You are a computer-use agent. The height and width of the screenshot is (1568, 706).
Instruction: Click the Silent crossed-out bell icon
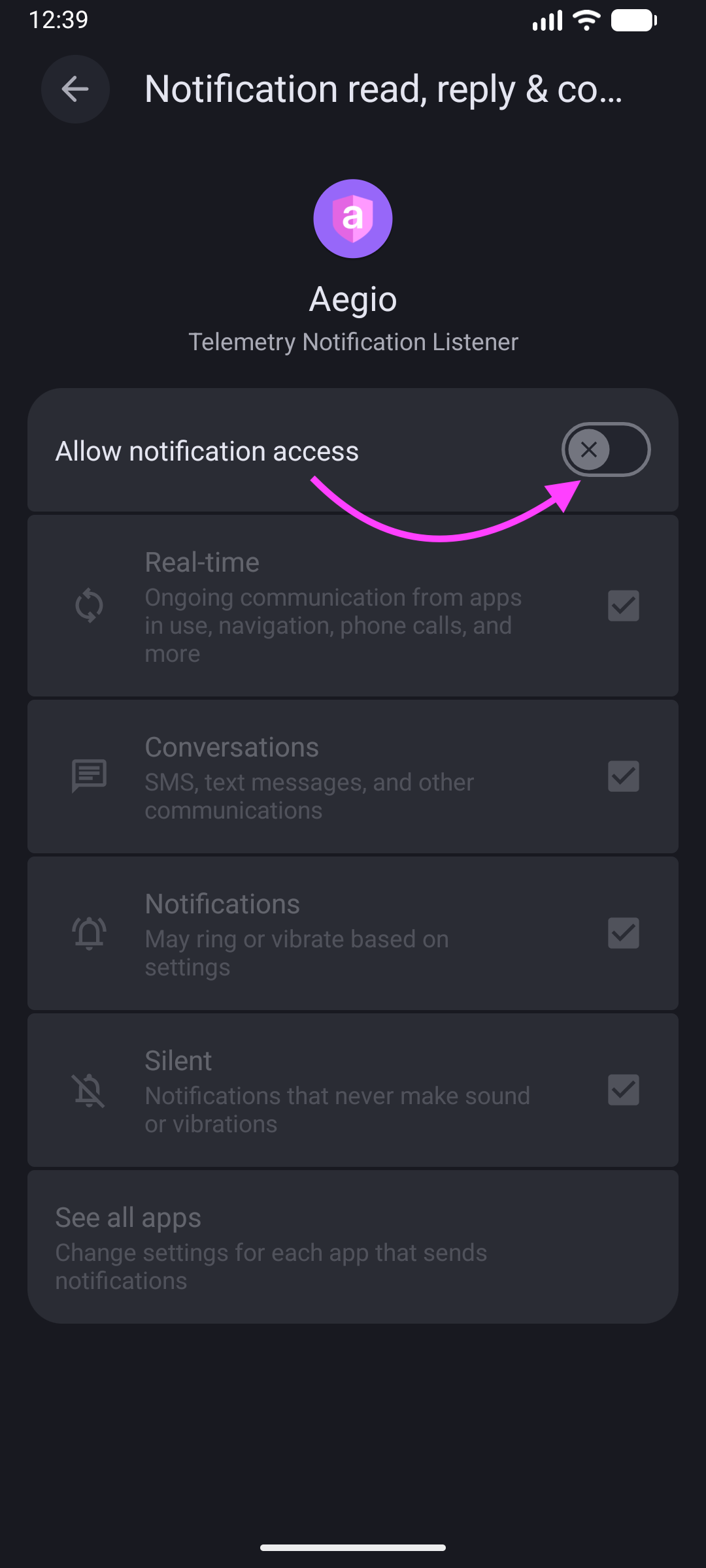point(89,1090)
